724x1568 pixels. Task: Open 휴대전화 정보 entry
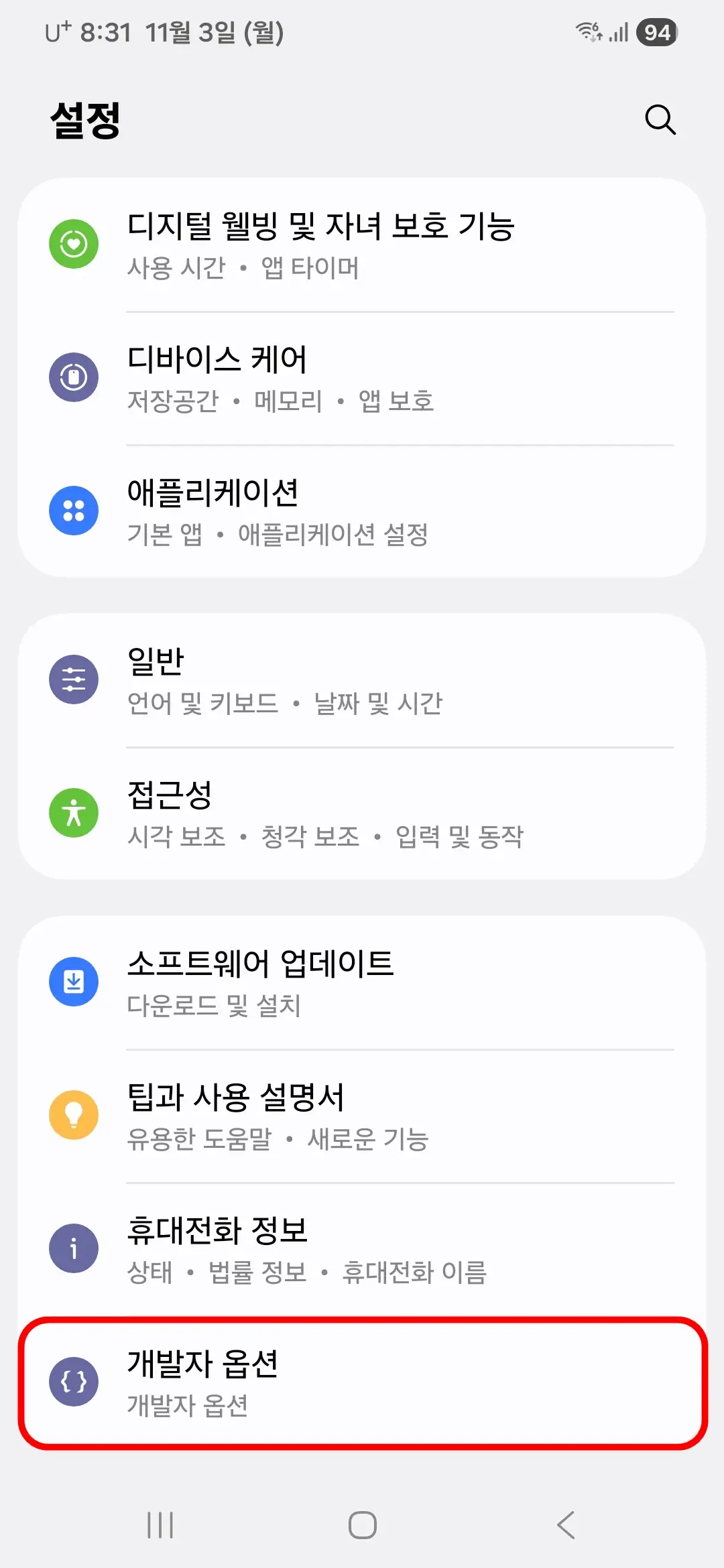(x=362, y=1248)
